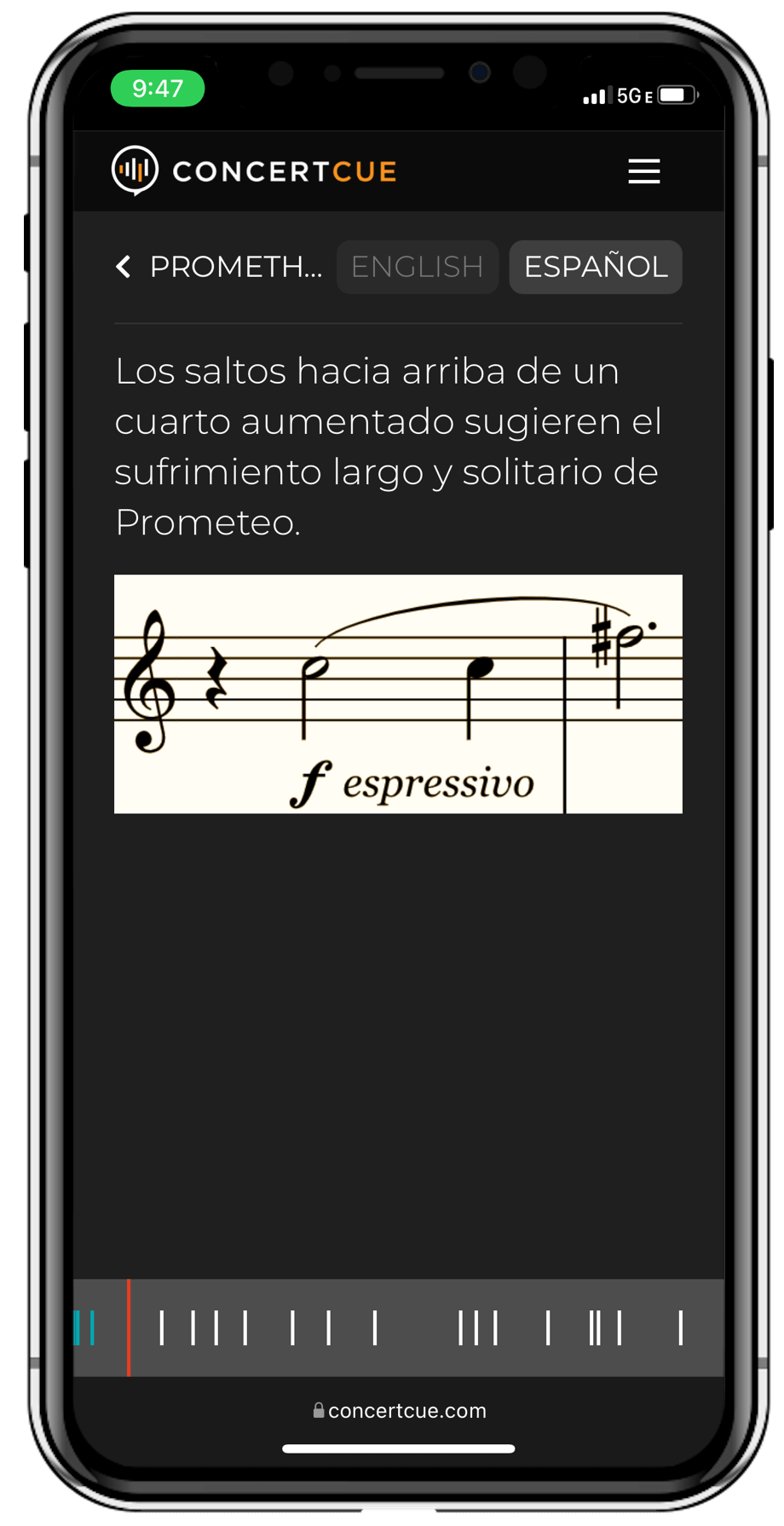Select the Español language tab
Screen dimensions: 784x1526
pos(595,267)
